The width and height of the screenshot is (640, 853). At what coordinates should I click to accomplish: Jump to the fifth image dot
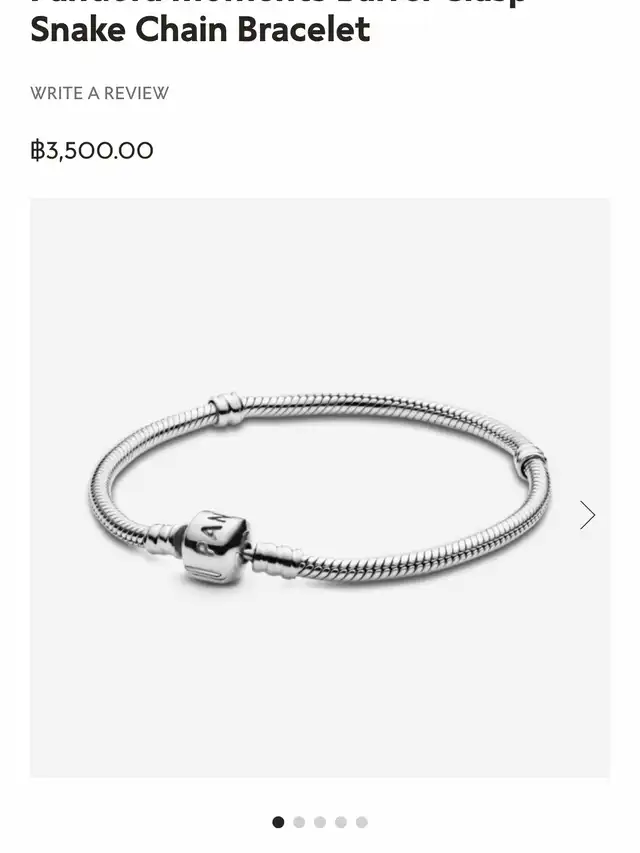click(362, 822)
